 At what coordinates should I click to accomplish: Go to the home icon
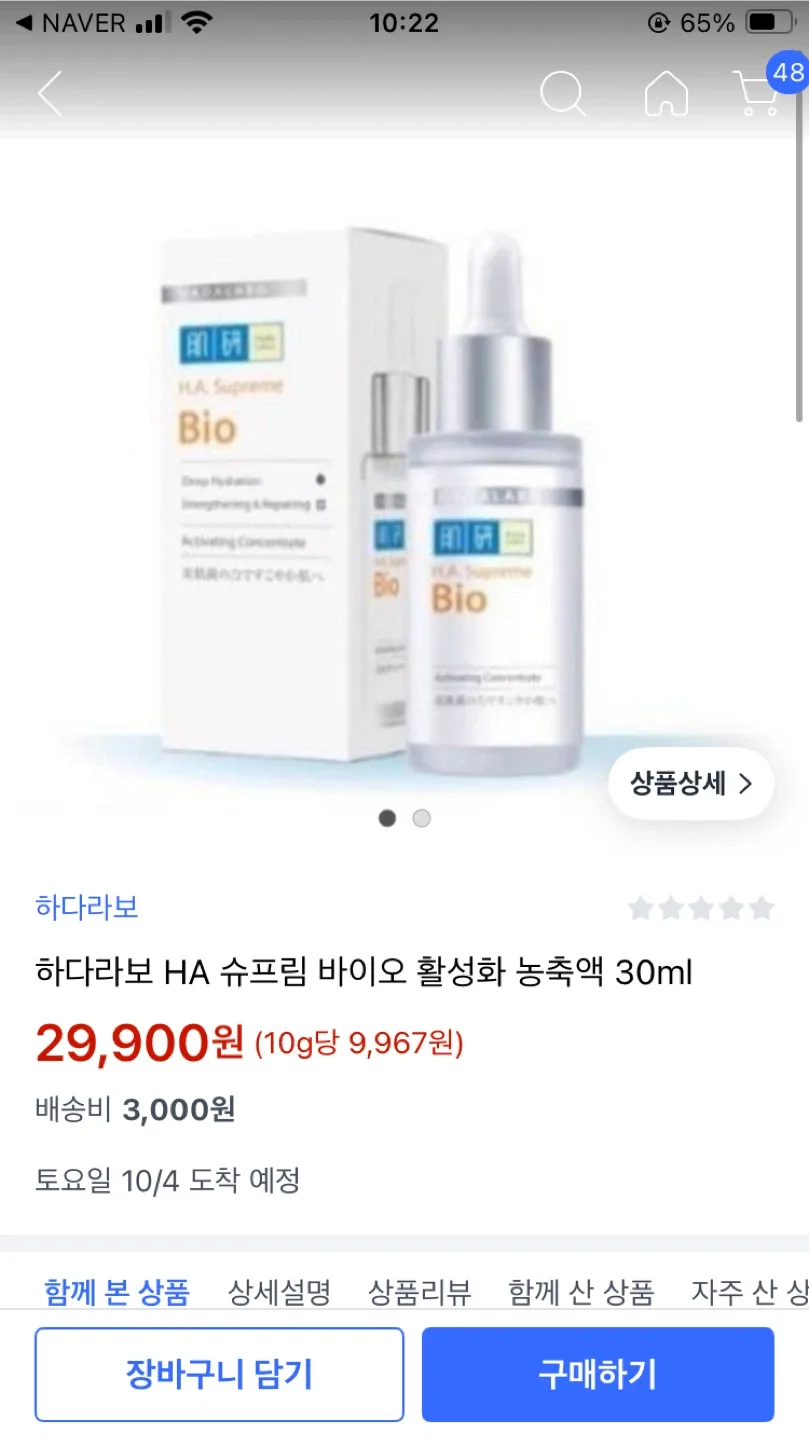coord(666,94)
